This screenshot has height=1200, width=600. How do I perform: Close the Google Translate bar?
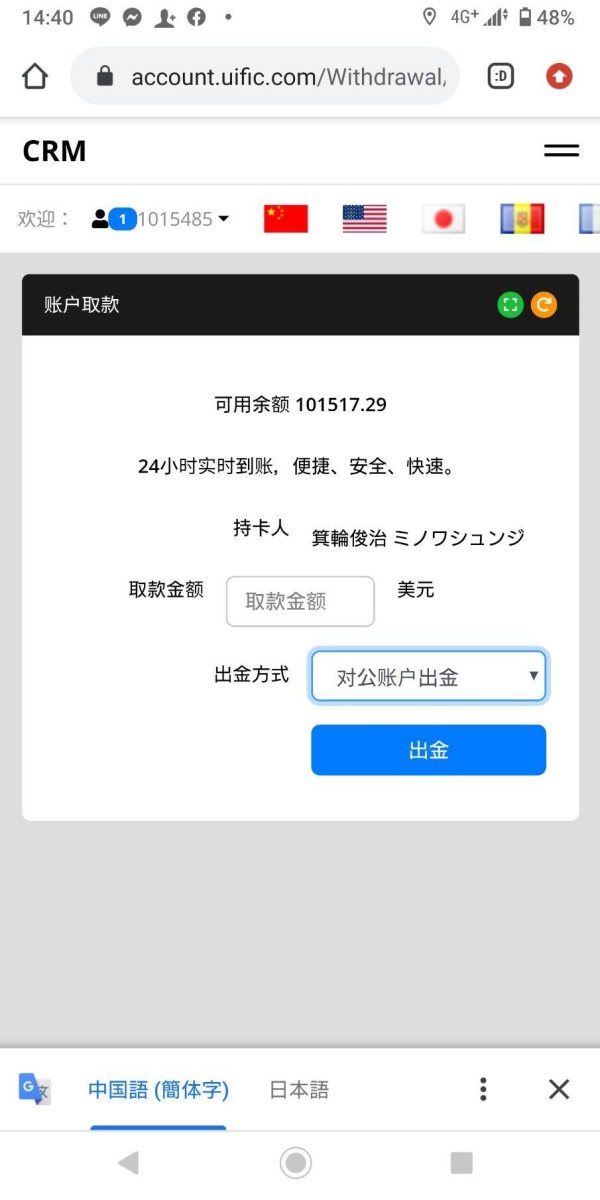tap(559, 1089)
